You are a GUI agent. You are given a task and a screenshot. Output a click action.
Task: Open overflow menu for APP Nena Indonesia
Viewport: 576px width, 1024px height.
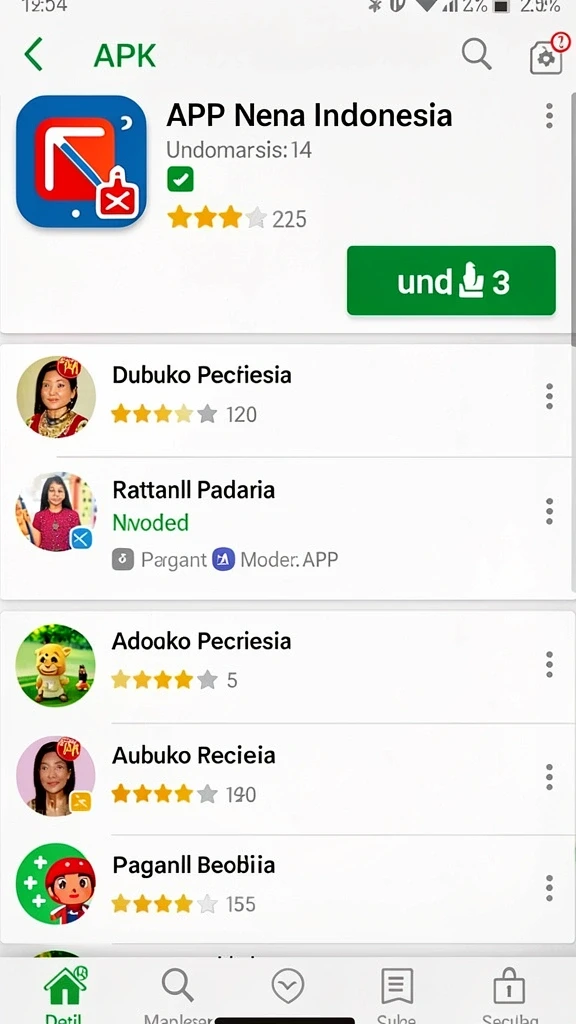[x=549, y=116]
